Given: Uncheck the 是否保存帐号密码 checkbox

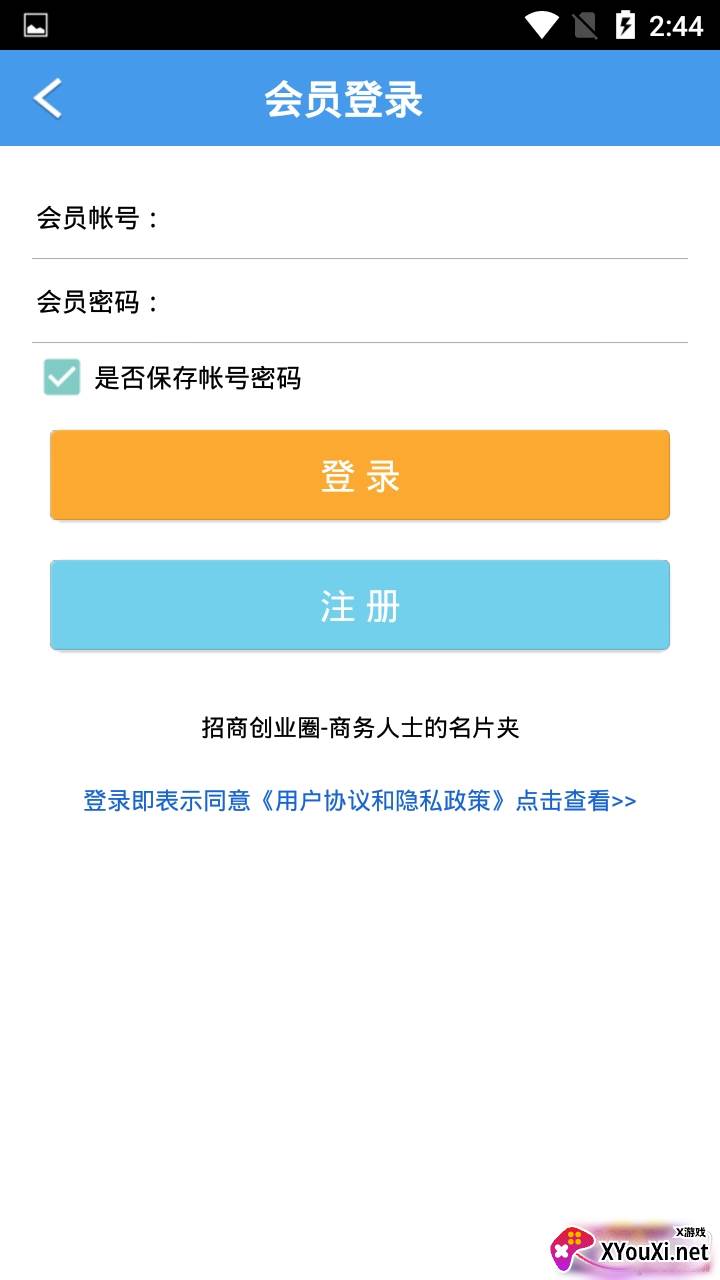Looking at the screenshot, I should [62, 377].
